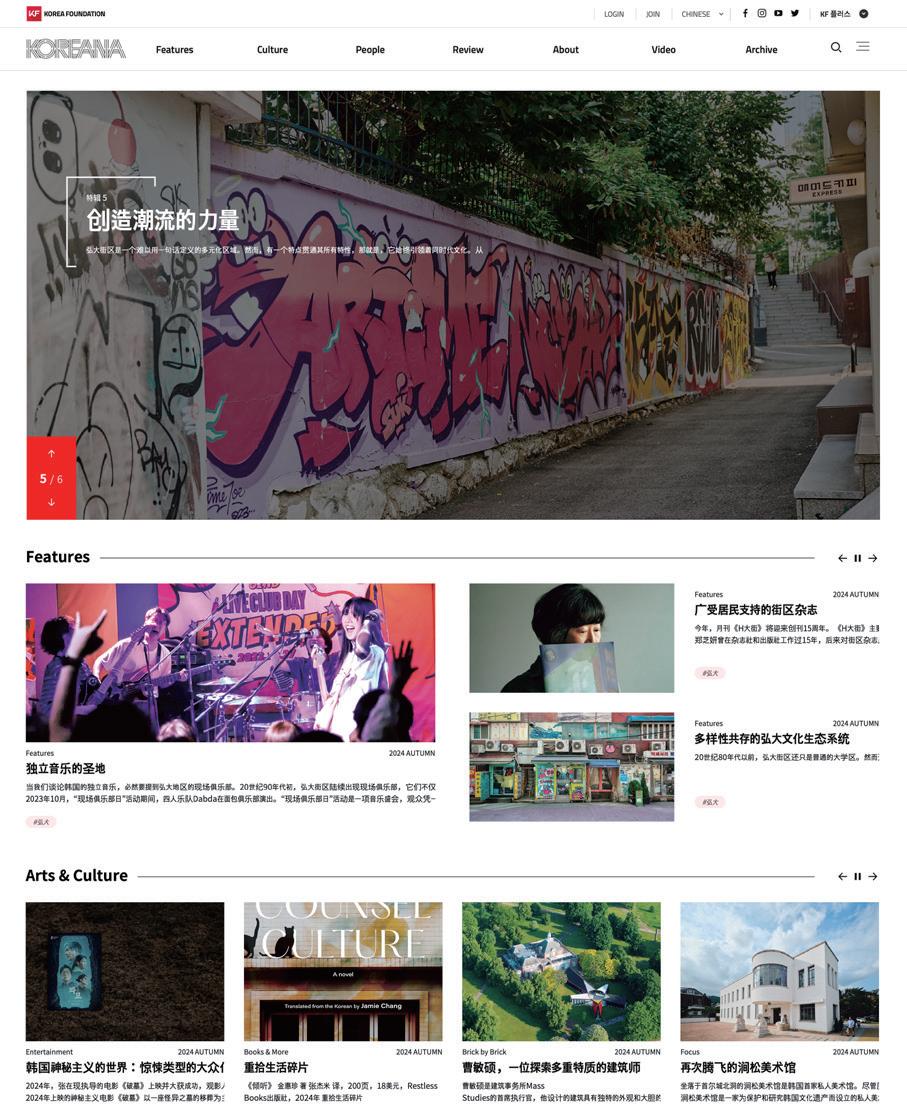
Task: Show previous hero slide with up arrow
Action: pos(51,454)
